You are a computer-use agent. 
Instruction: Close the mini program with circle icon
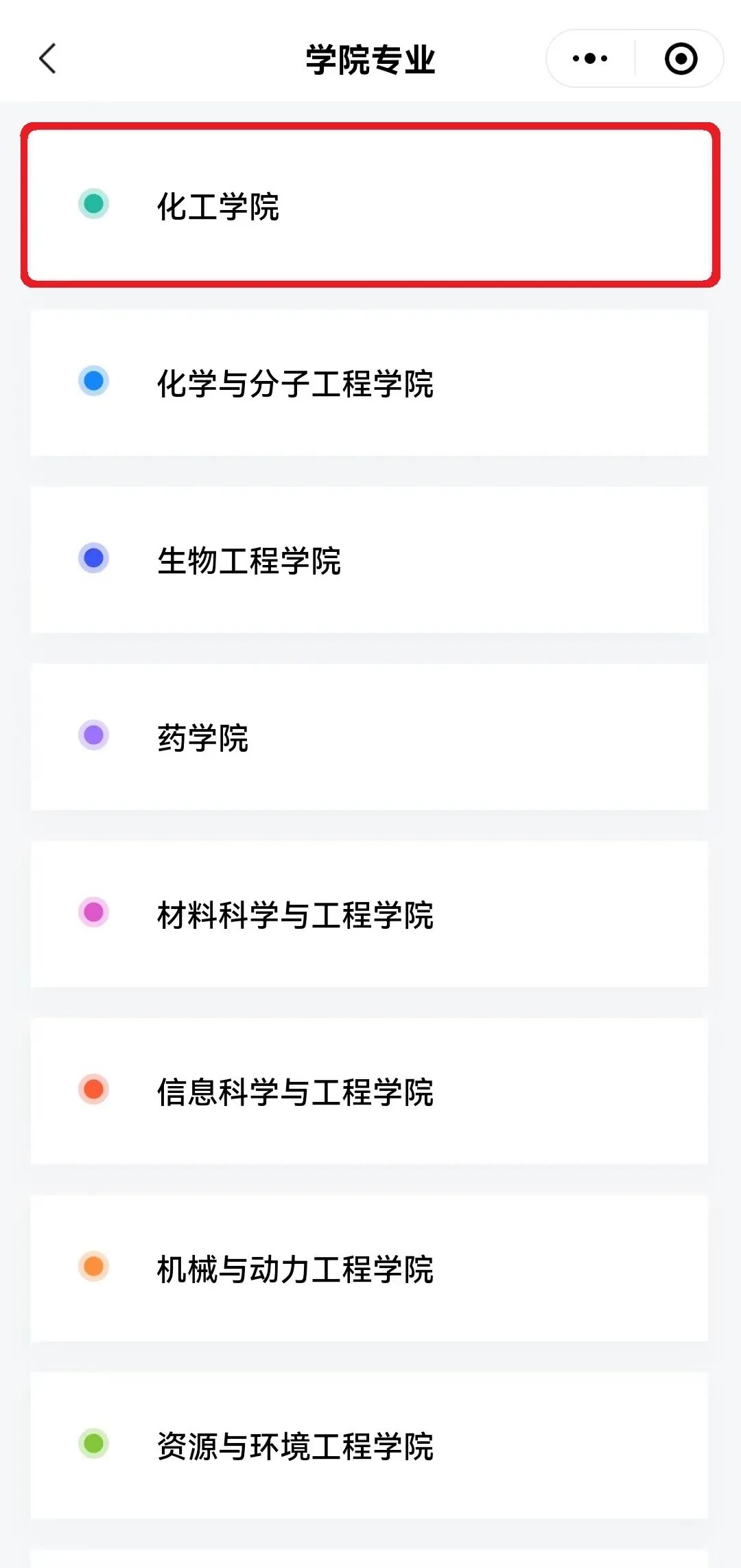click(x=681, y=58)
